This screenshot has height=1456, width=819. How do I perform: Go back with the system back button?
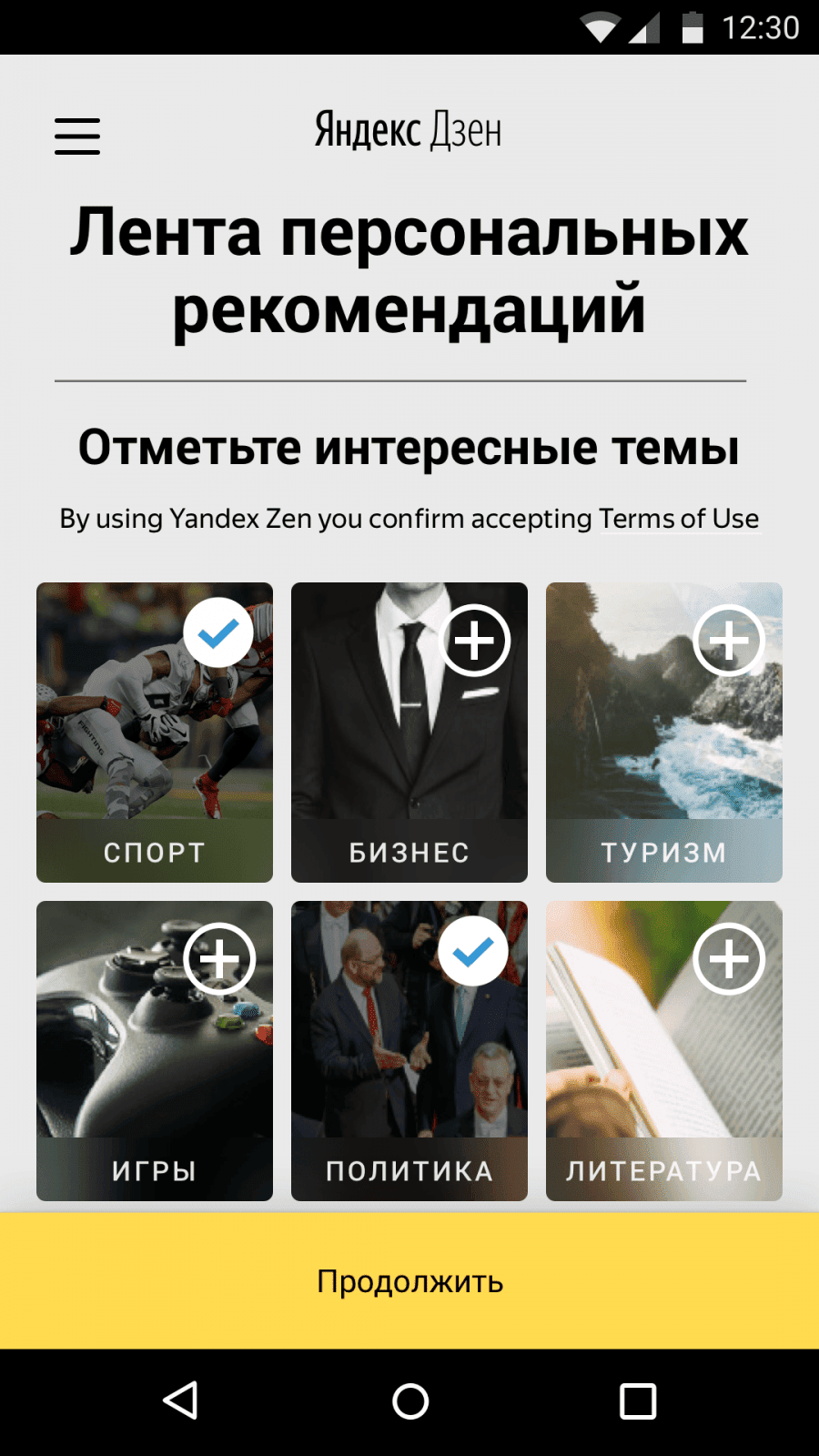pos(180,1401)
